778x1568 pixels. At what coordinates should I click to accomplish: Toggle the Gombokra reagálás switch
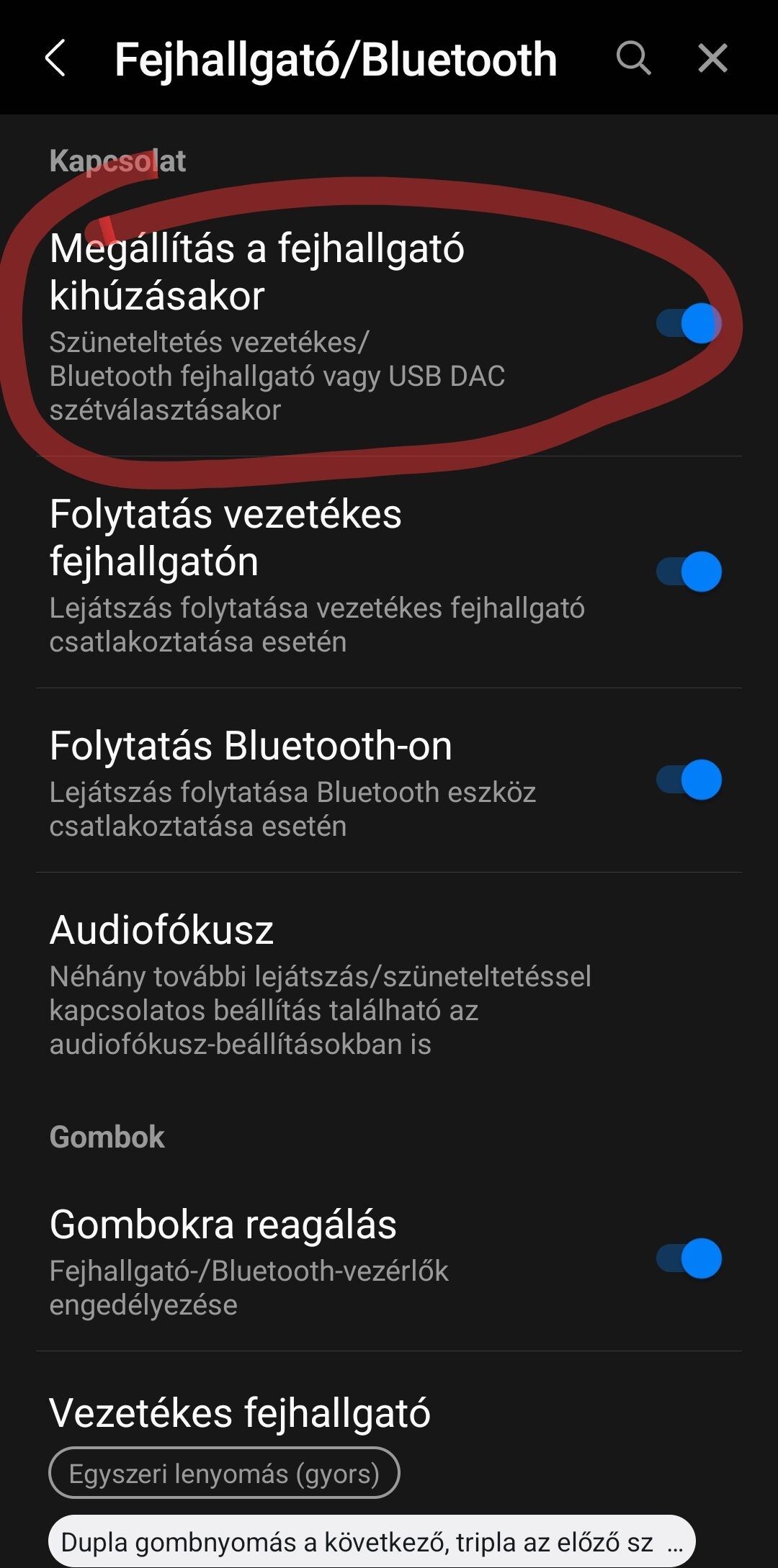tap(689, 1258)
